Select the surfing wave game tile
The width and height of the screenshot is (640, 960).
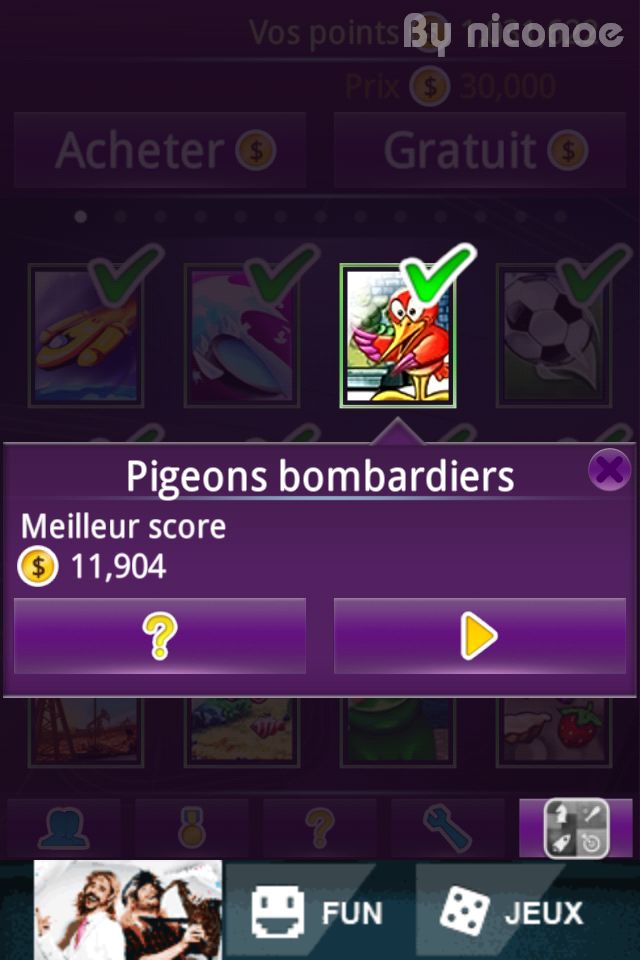pyautogui.click(x=241, y=336)
